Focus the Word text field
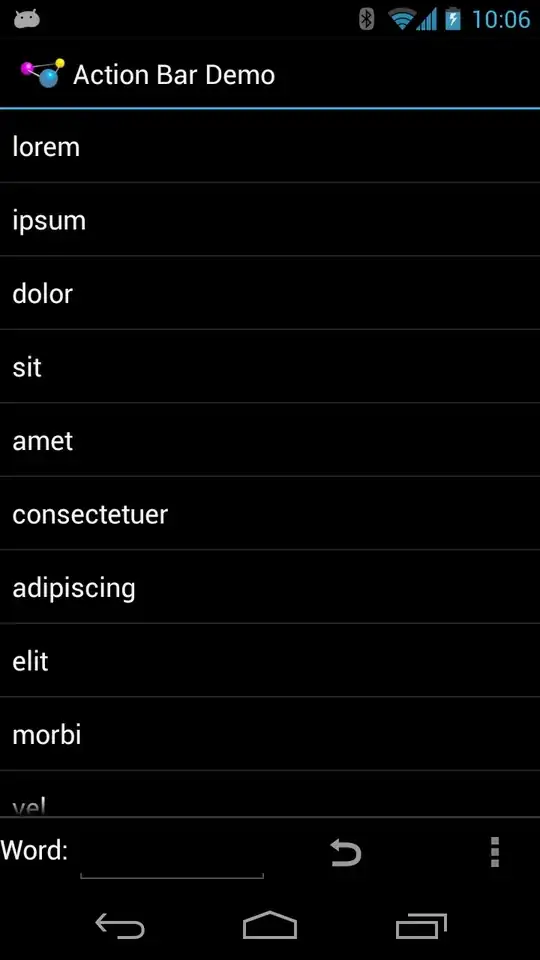540x960 pixels. (x=172, y=854)
